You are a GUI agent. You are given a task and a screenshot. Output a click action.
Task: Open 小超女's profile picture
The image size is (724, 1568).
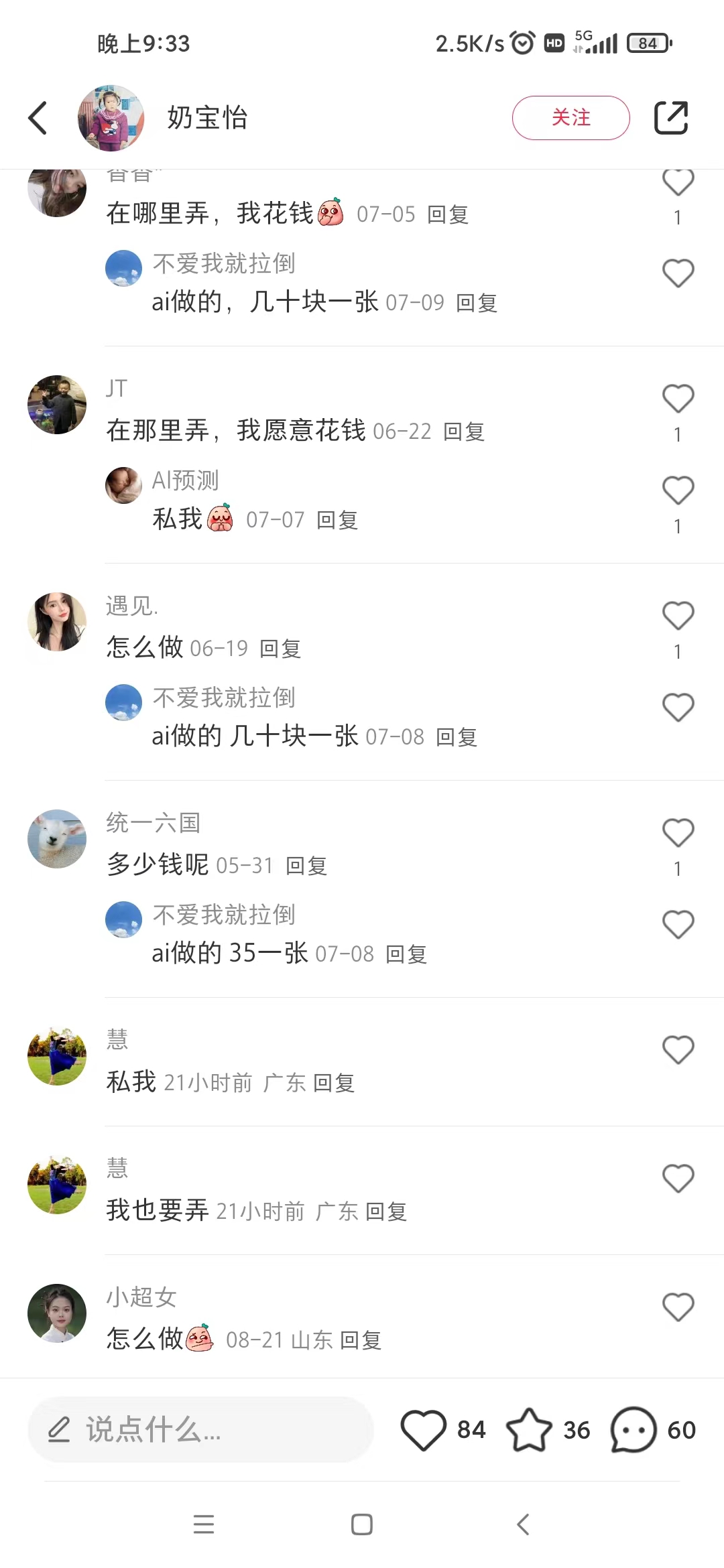click(x=57, y=1313)
